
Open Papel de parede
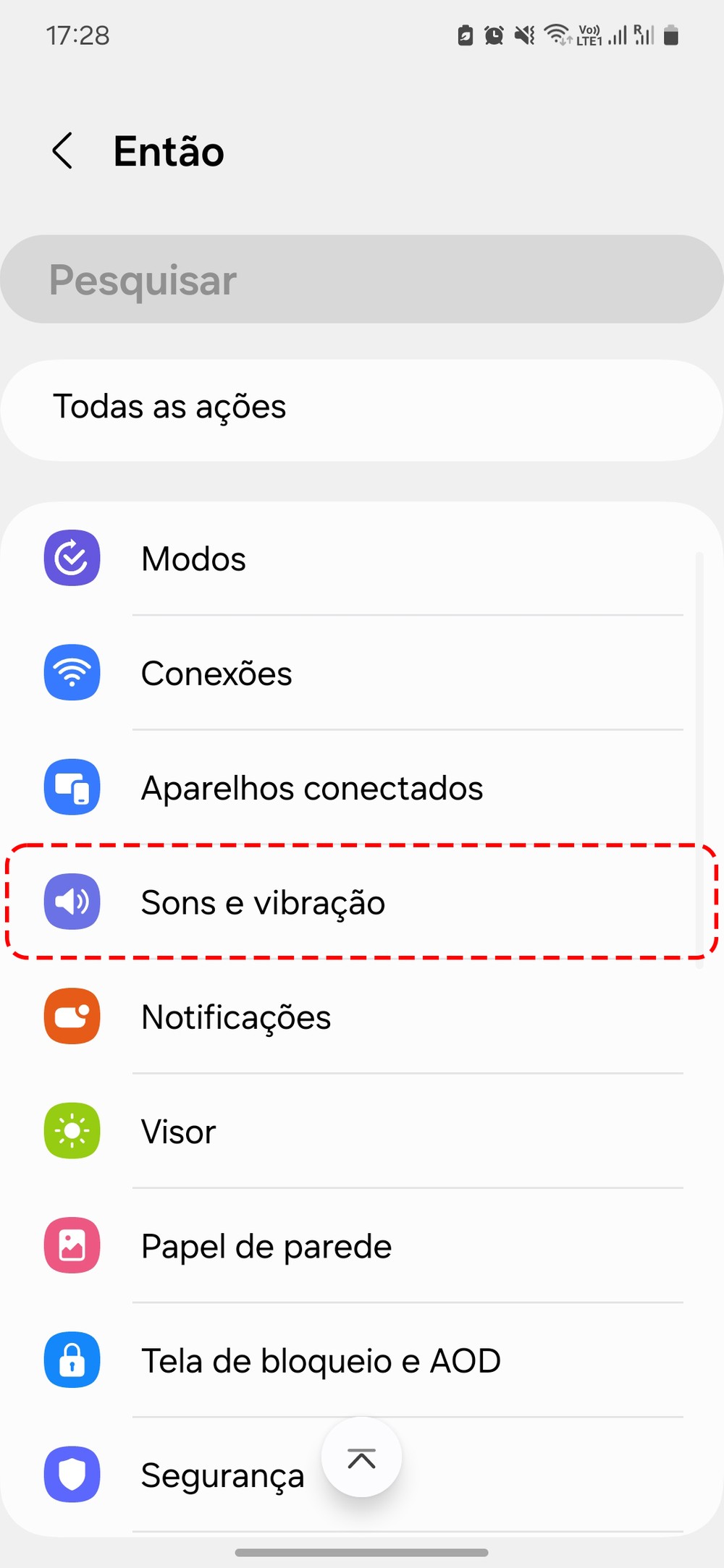tap(362, 1246)
